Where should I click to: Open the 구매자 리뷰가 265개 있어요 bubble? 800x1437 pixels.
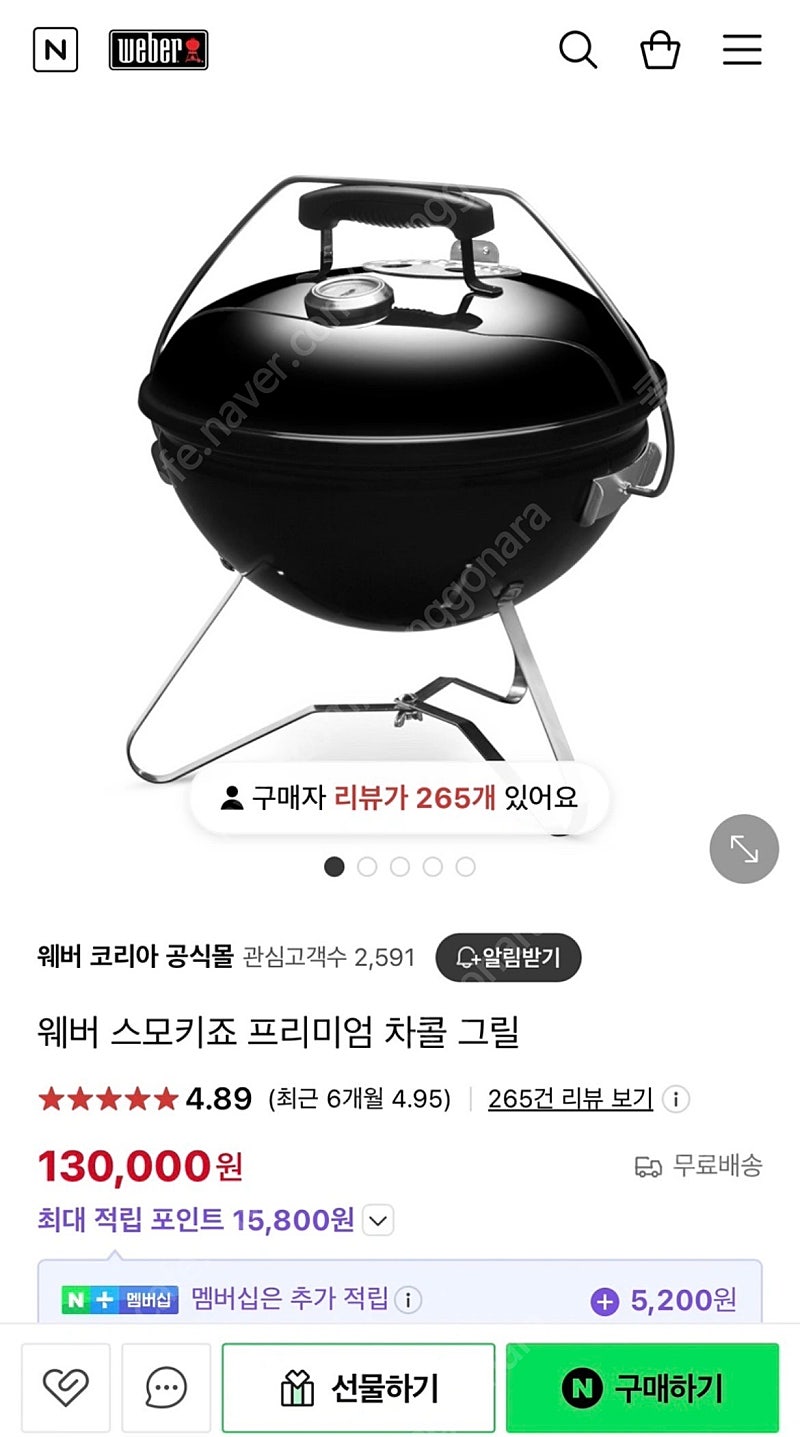(399, 798)
